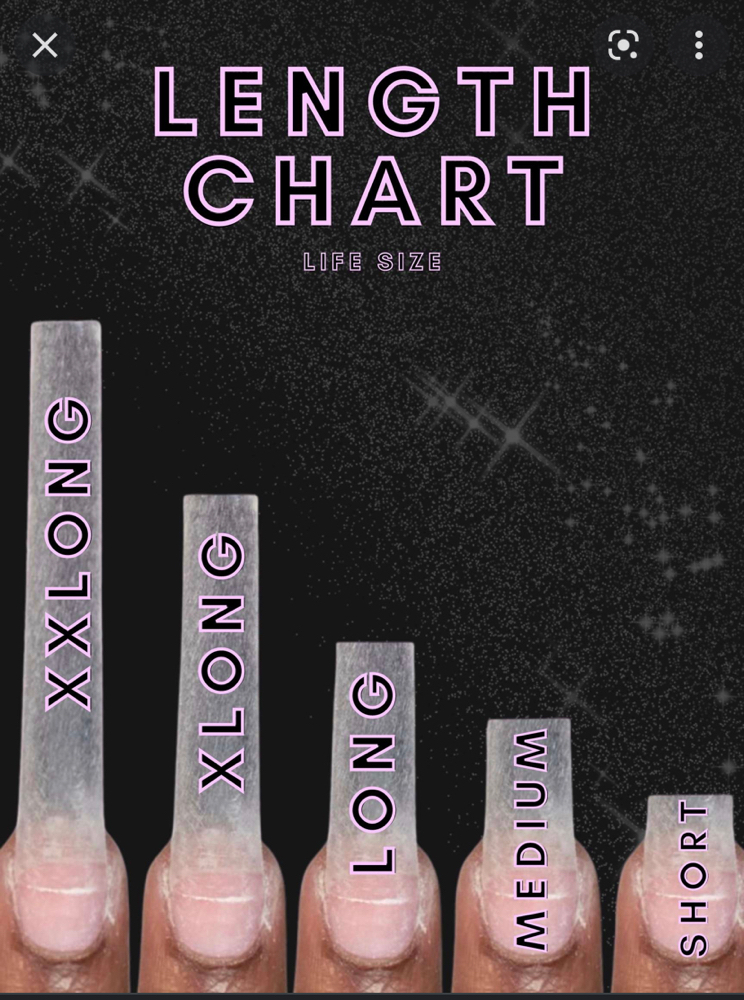
Task: Search this image with Lens
Action: point(623,45)
